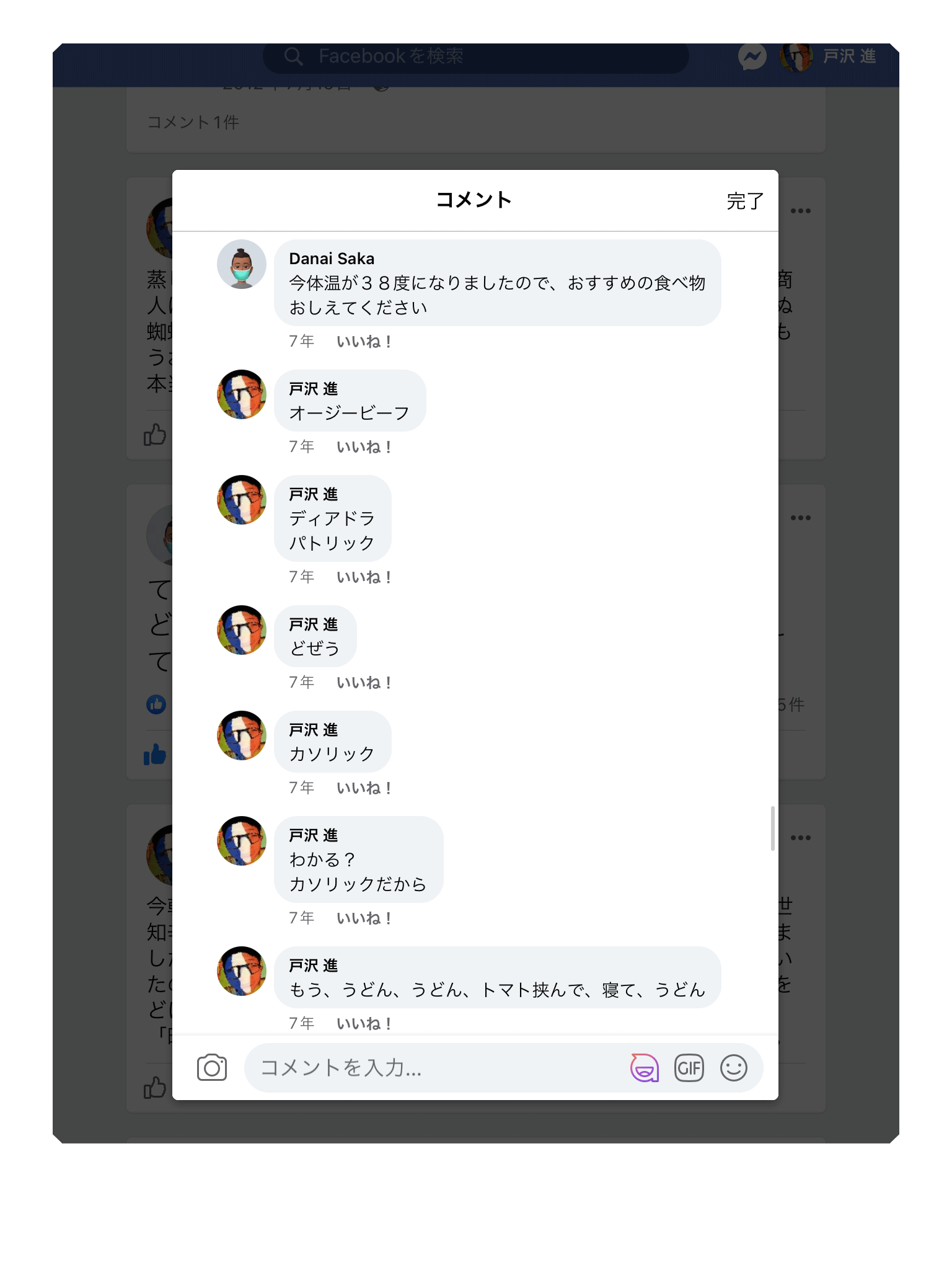Open the GIF picker

click(x=689, y=1068)
